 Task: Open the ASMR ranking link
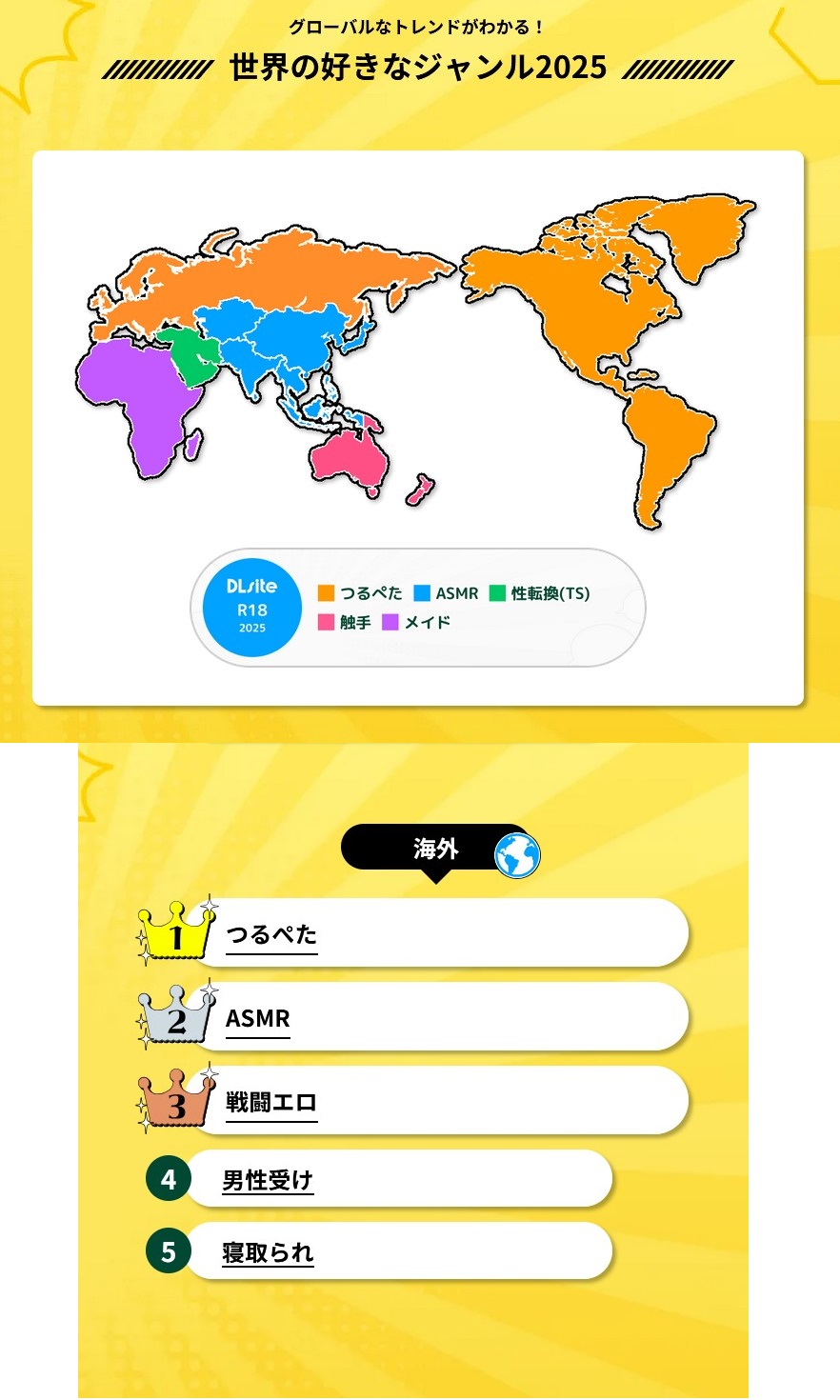point(258,1019)
